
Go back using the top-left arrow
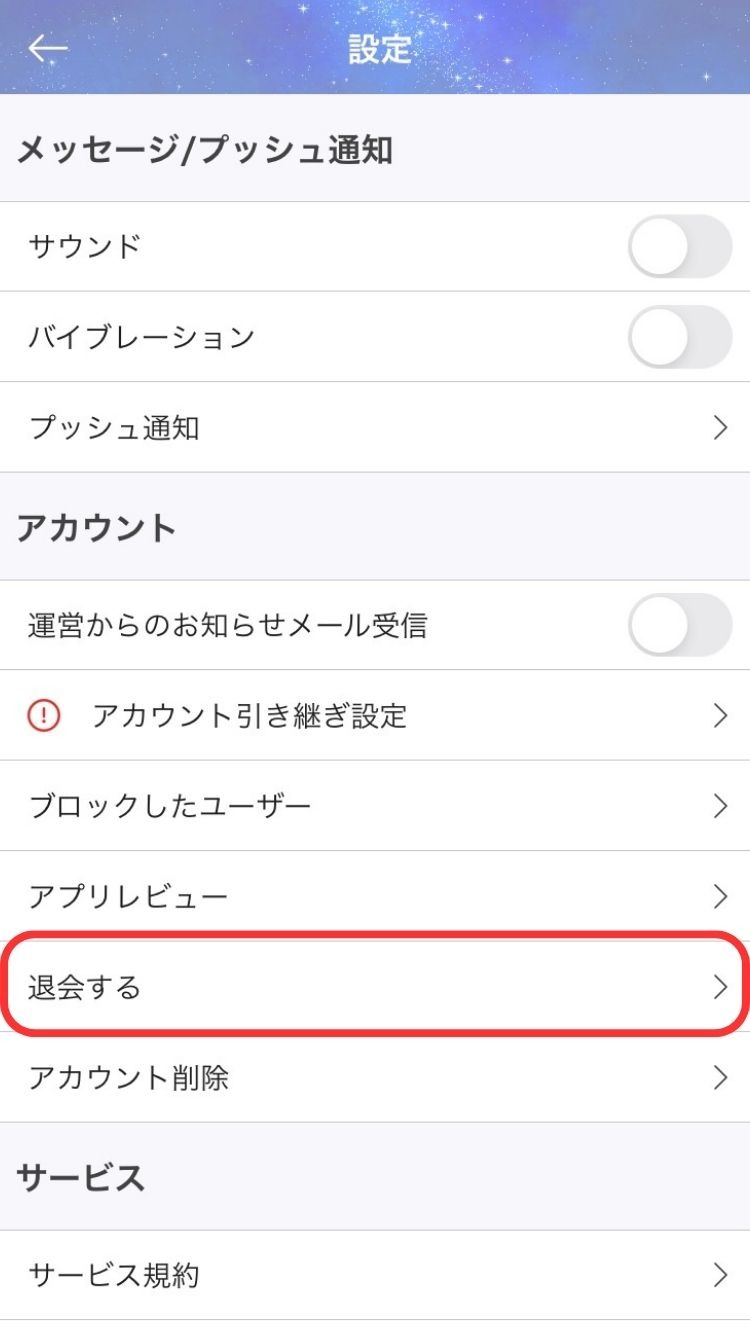tap(48, 48)
